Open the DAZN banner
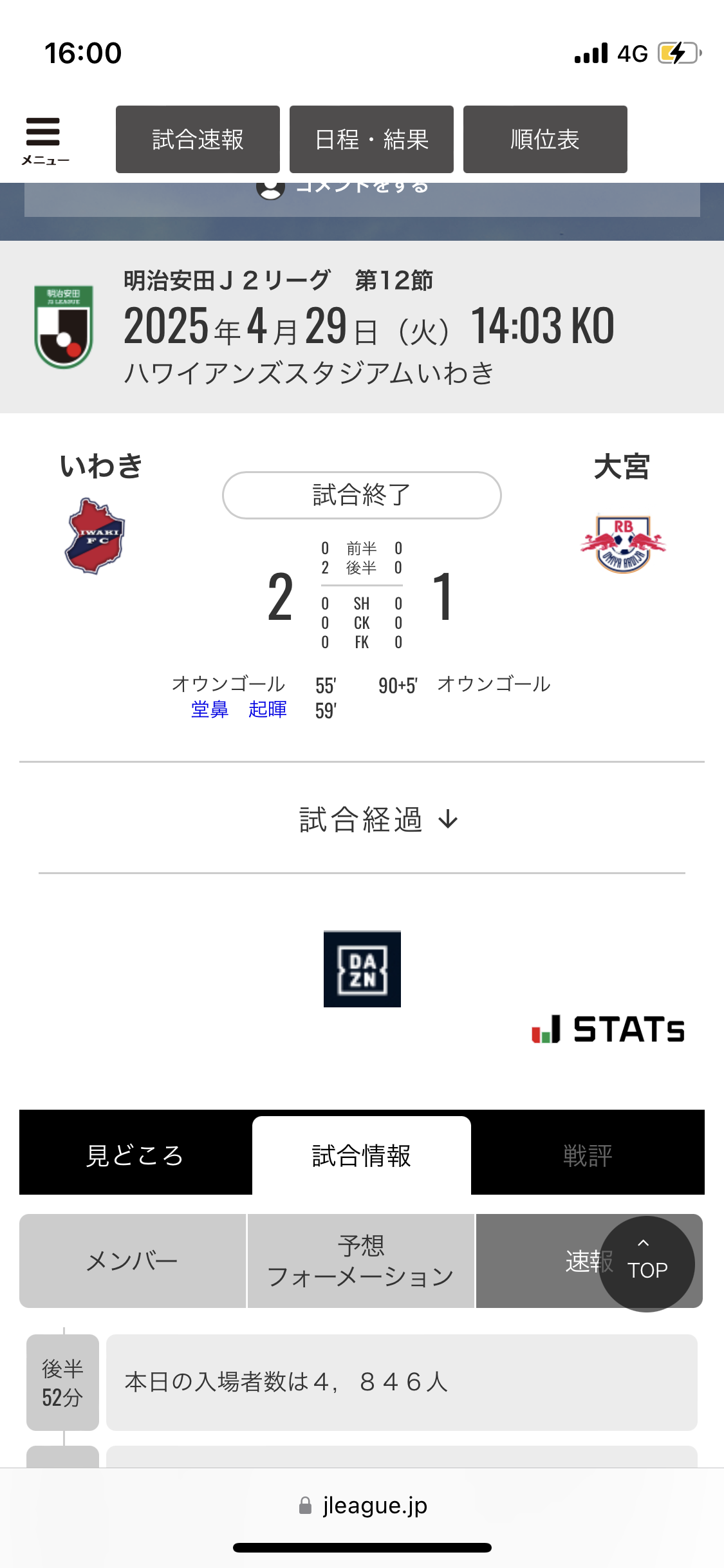 tap(362, 969)
